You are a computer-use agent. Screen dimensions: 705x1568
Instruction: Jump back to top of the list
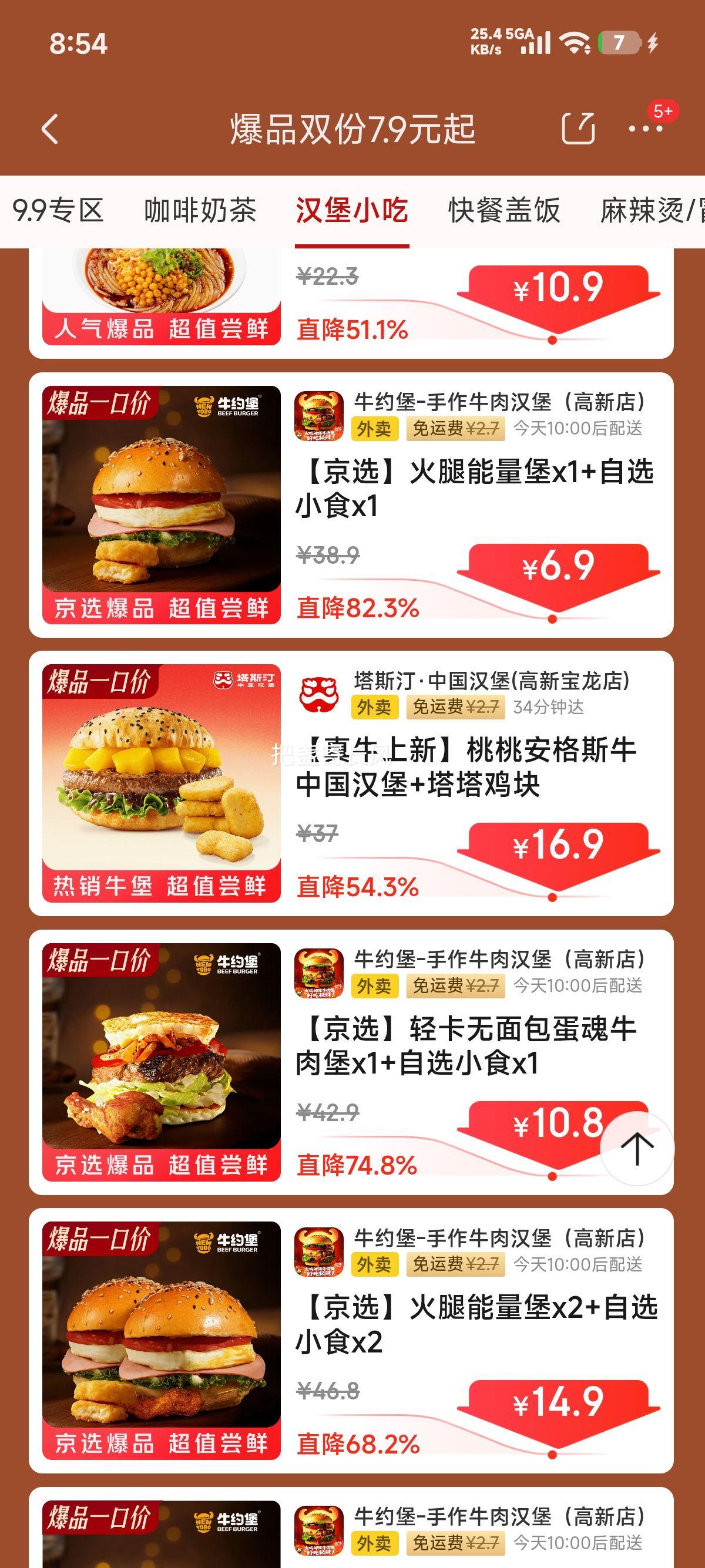tap(637, 1149)
